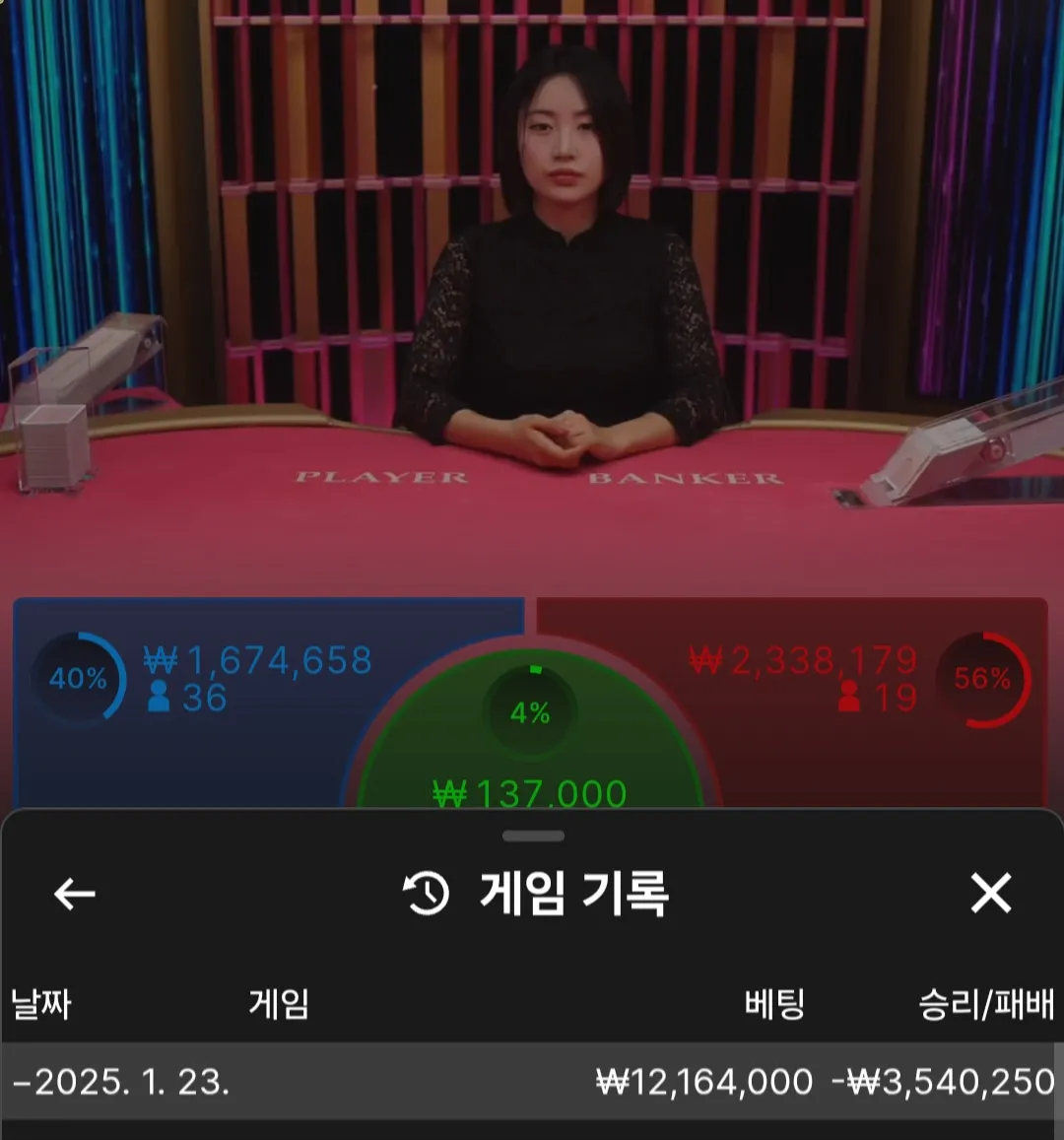This screenshot has height=1140, width=1064.
Task: Bet on the green Tie area
Action: tap(532, 749)
